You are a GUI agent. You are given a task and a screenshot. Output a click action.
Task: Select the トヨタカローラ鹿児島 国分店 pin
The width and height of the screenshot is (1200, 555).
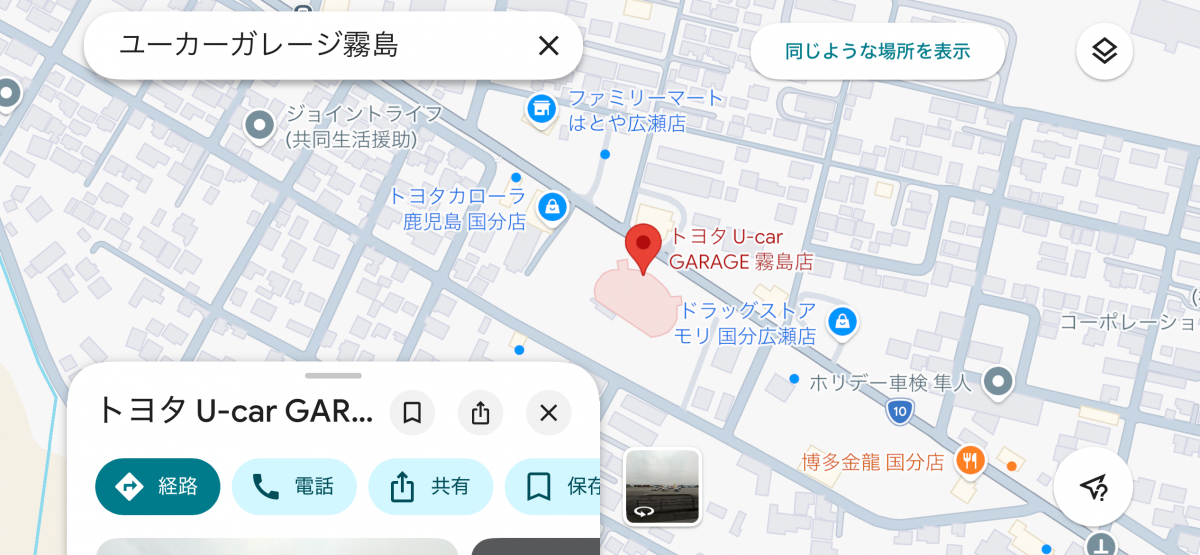click(x=550, y=208)
